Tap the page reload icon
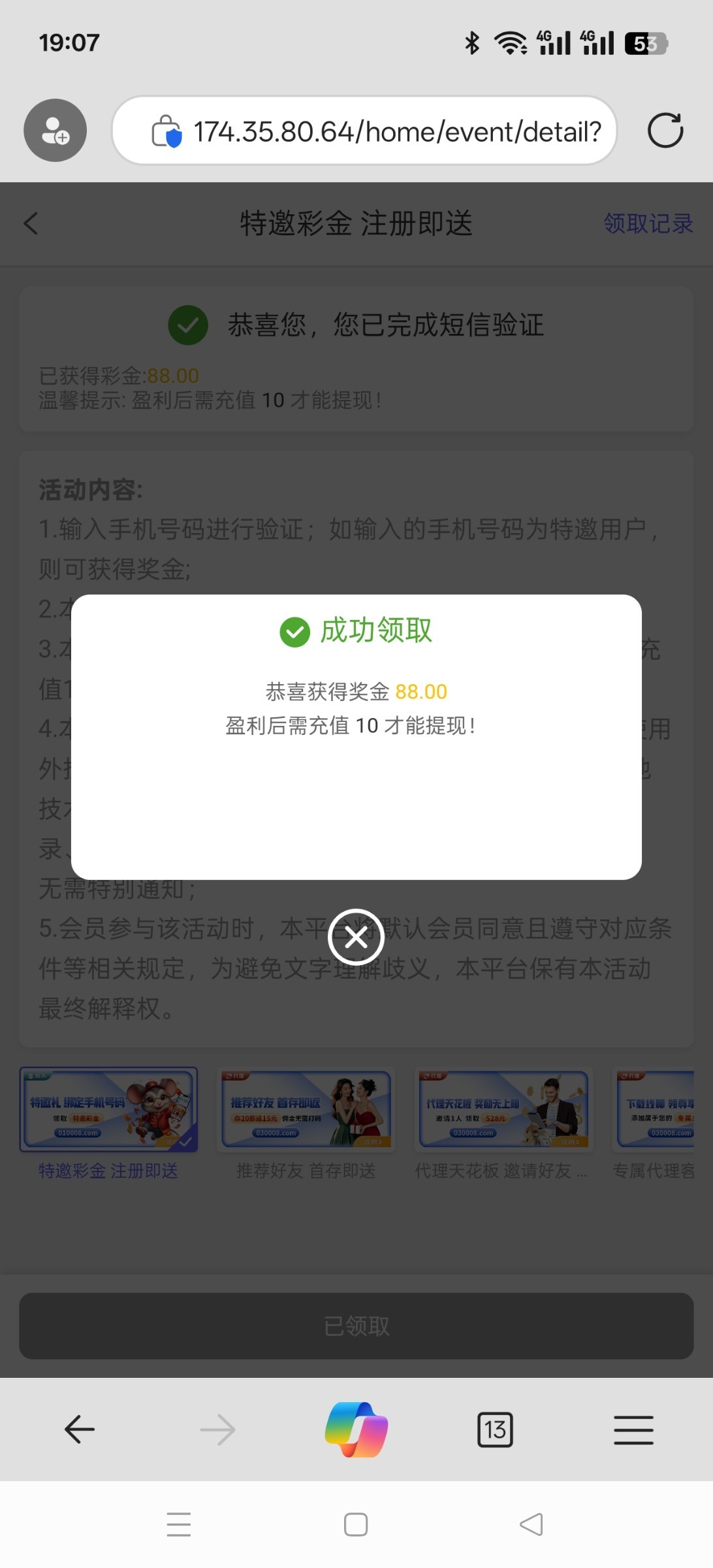The height and width of the screenshot is (1568, 713). [665, 130]
